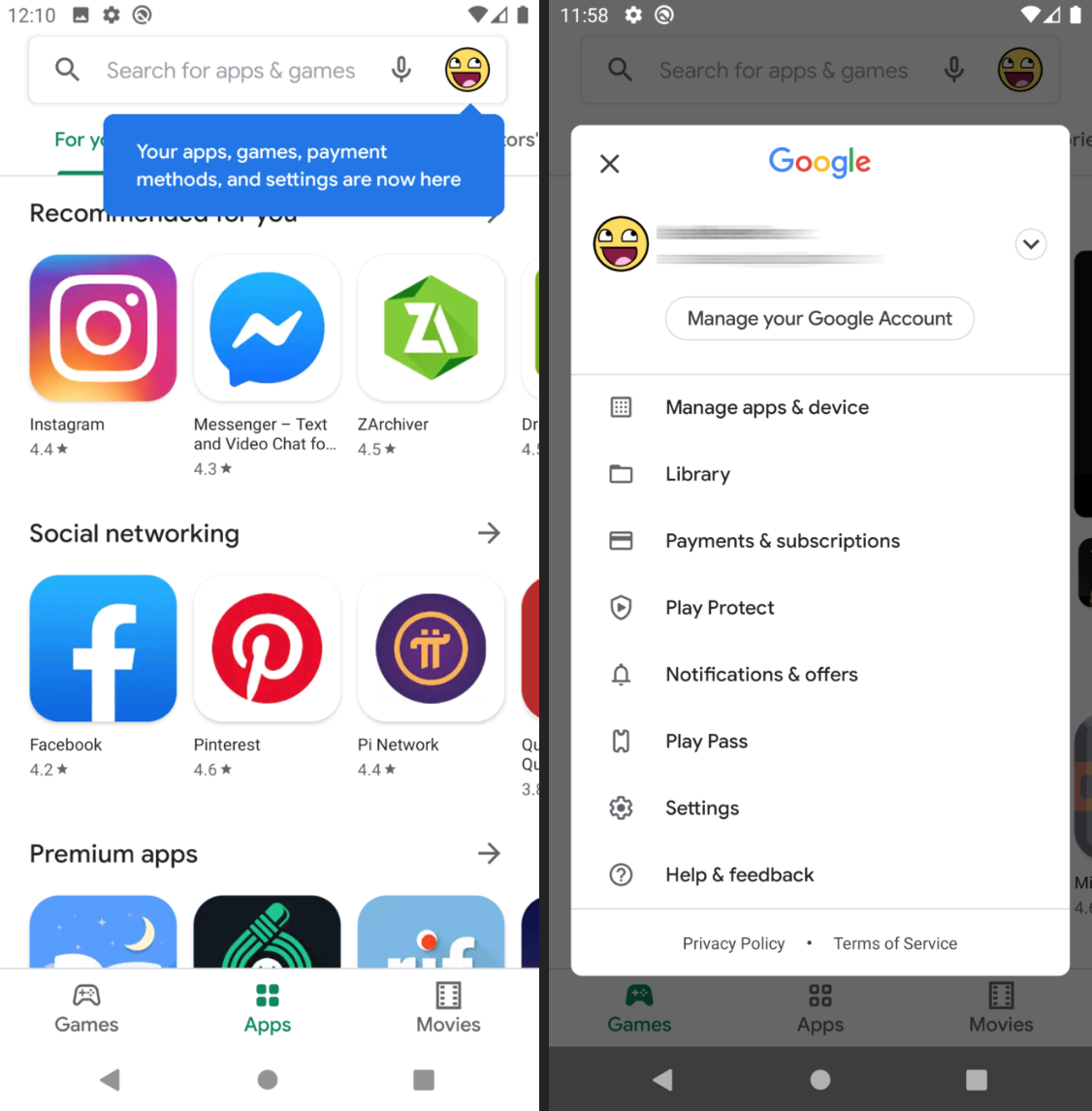Expand the Premium apps section arrow
Image resolution: width=1092 pixels, height=1111 pixels.
[489, 853]
